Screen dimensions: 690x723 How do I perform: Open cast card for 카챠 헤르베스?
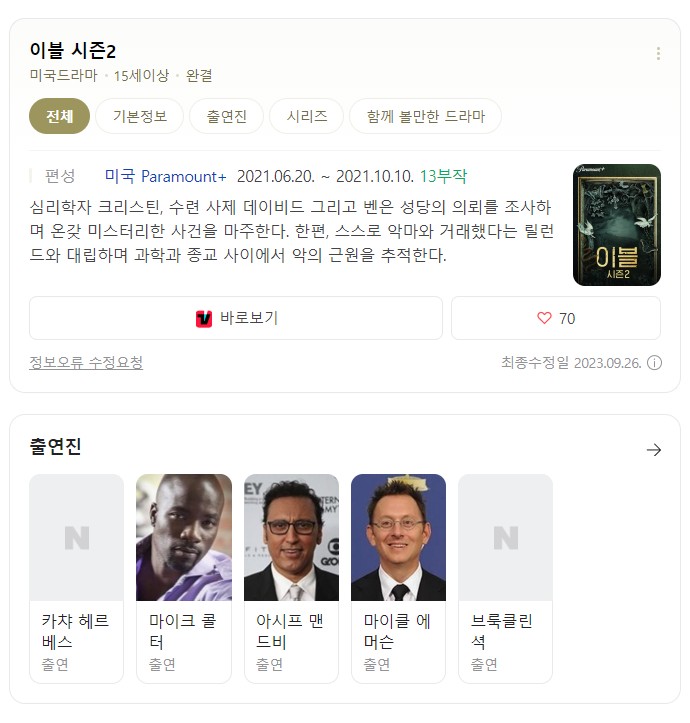[x=76, y=578]
